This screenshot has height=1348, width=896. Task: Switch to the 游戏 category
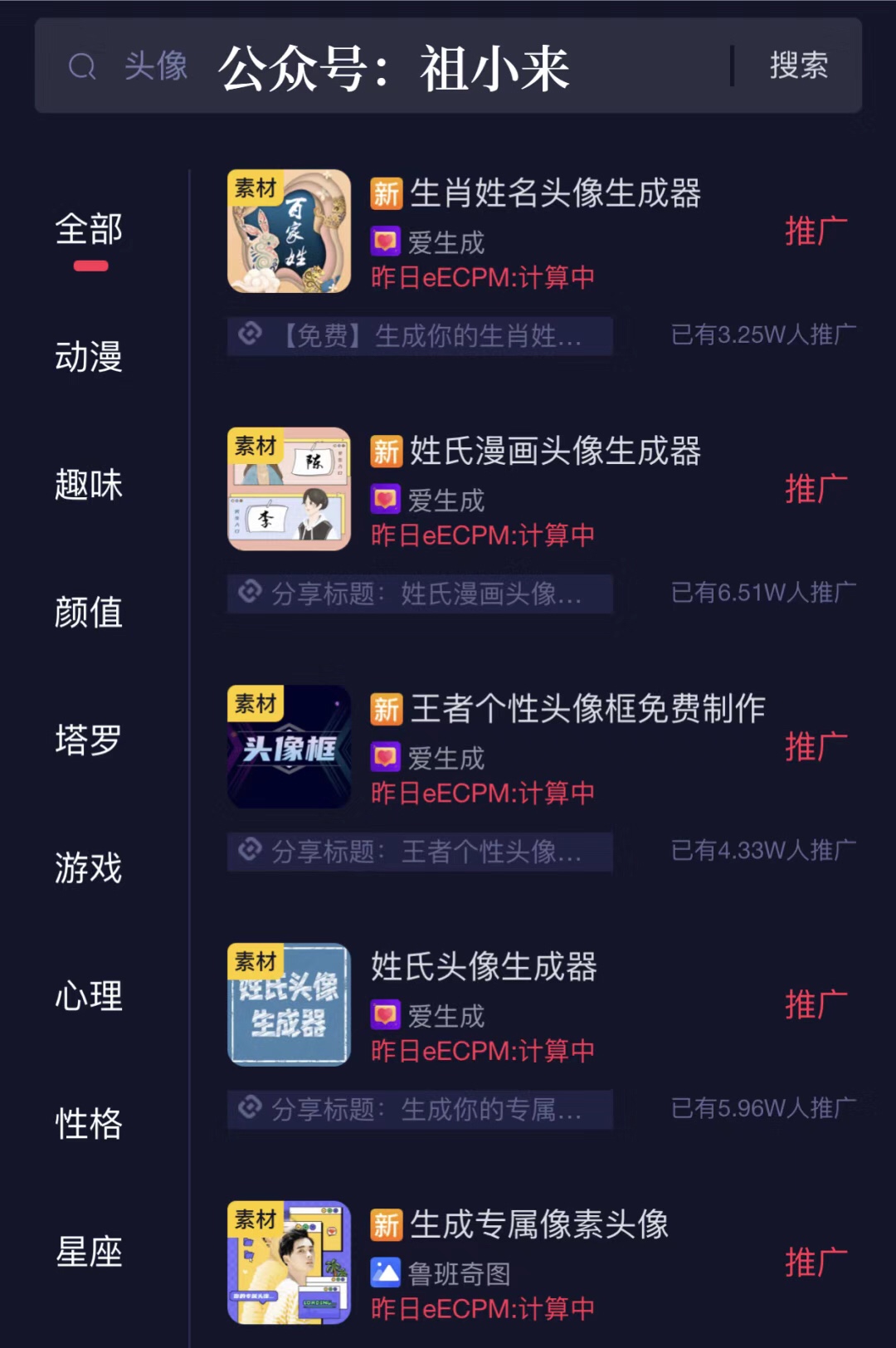pyautogui.click(x=89, y=867)
